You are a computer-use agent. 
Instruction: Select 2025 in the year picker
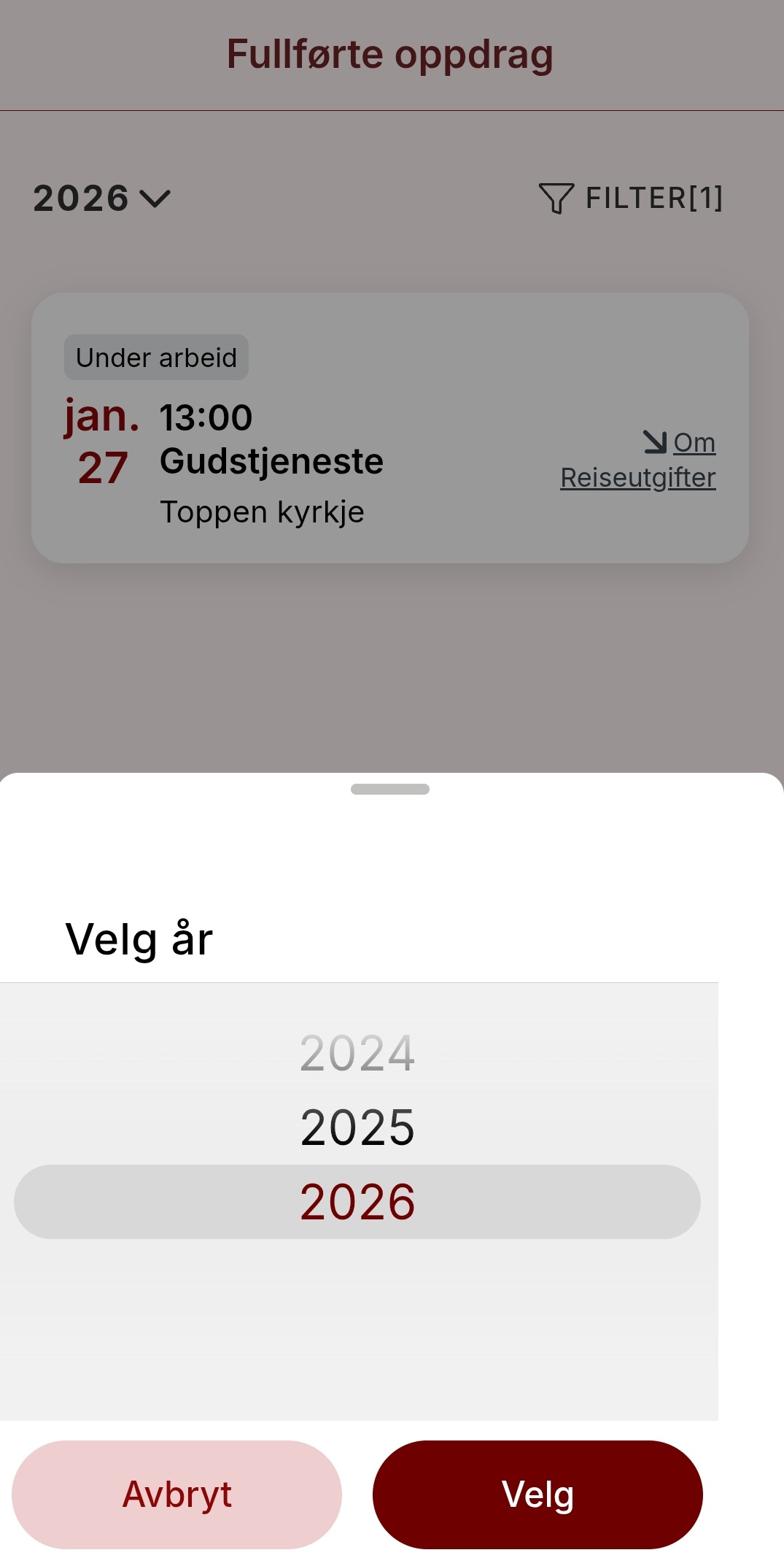(x=357, y=1127)
